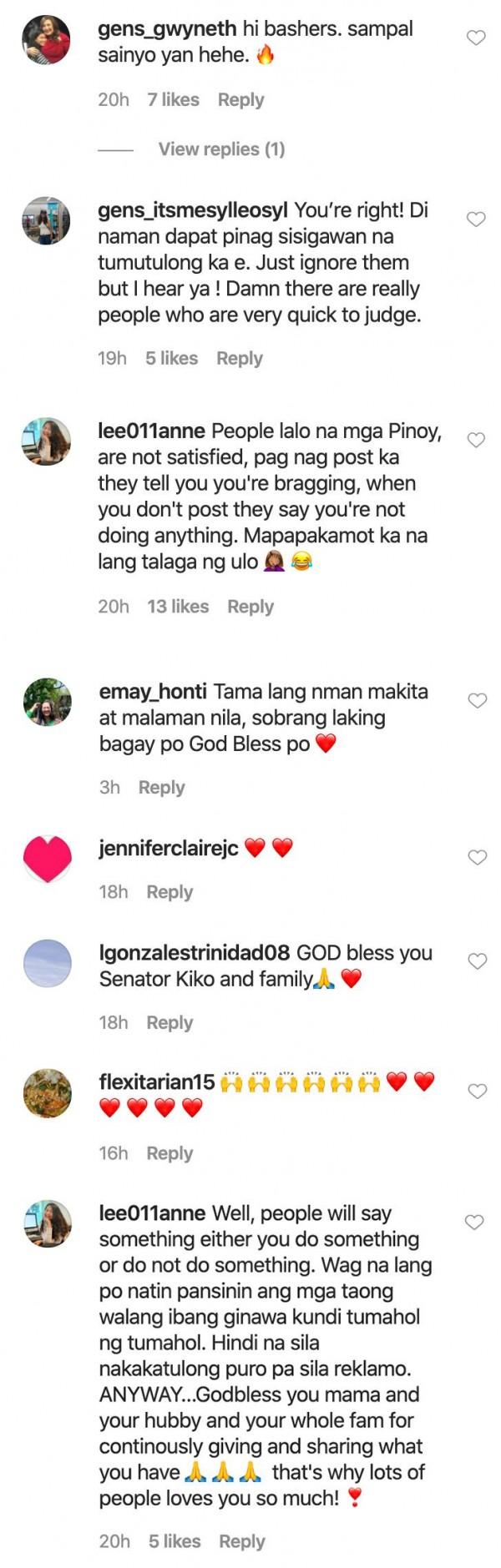Screen dimensions: 501x1568
Task: Expand View replies (1) under gens_gwyneth
Action: point(221,149)
